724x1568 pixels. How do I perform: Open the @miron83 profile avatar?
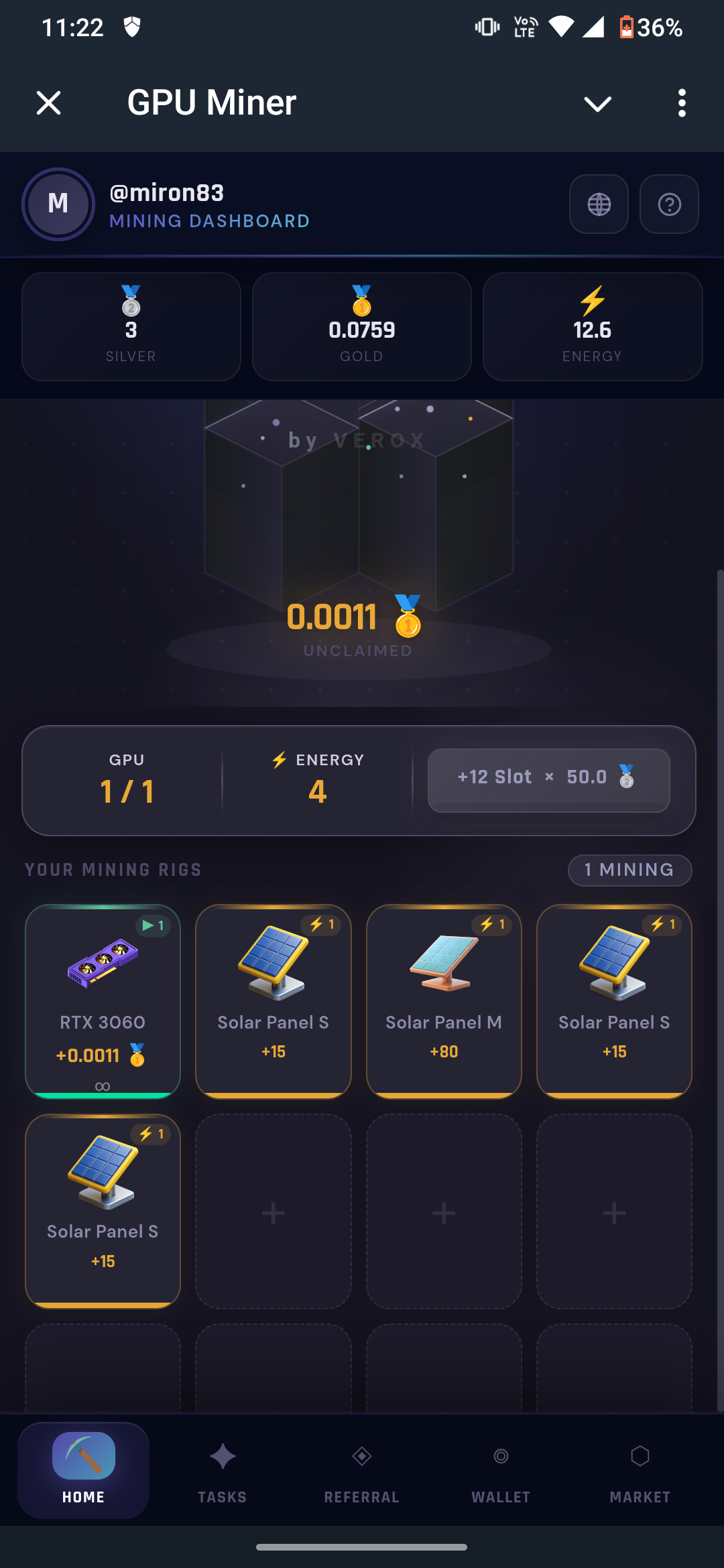(58, 204)
